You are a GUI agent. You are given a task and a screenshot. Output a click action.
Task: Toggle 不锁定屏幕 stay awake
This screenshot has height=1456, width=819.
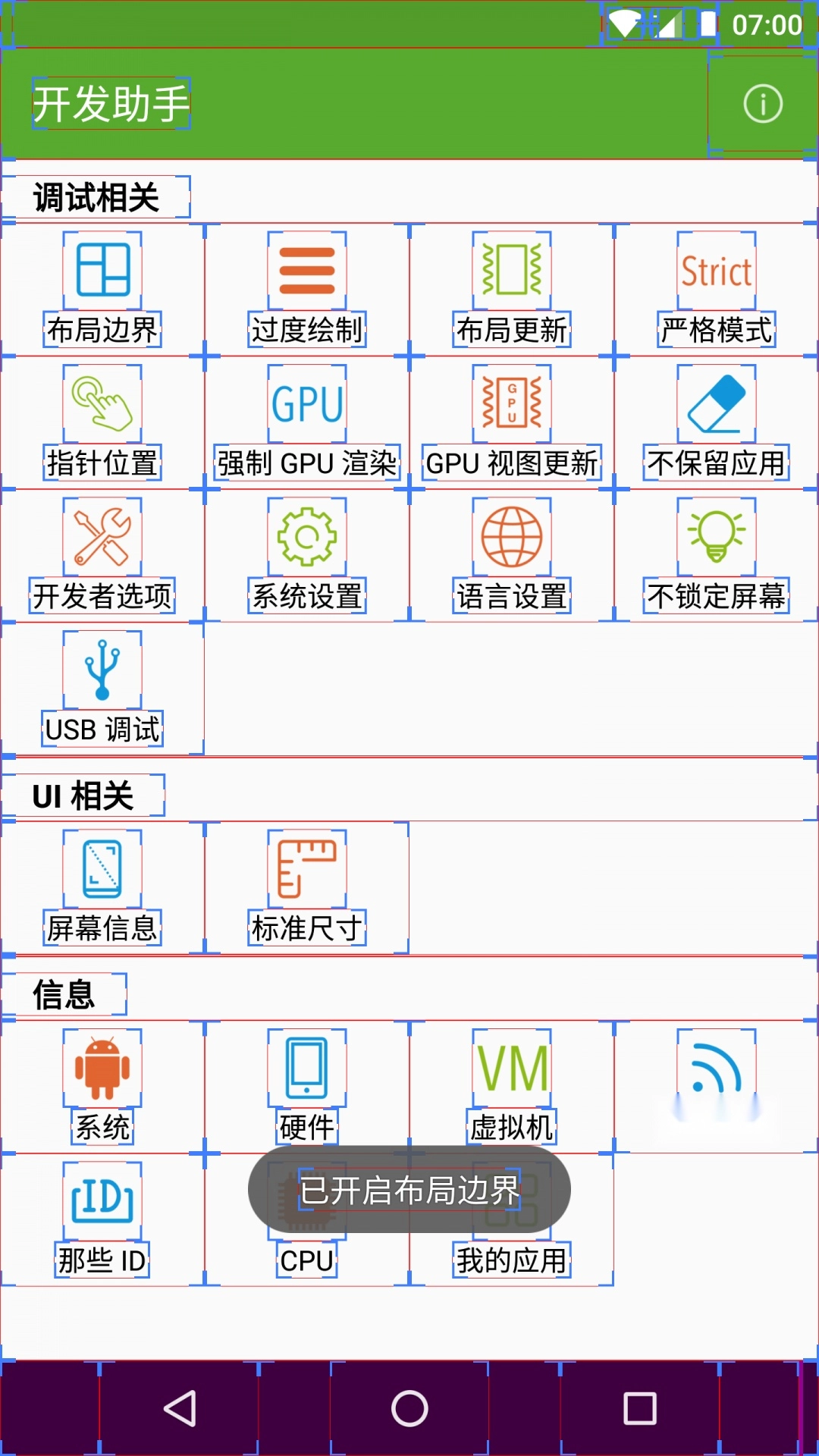click(717, 556)
